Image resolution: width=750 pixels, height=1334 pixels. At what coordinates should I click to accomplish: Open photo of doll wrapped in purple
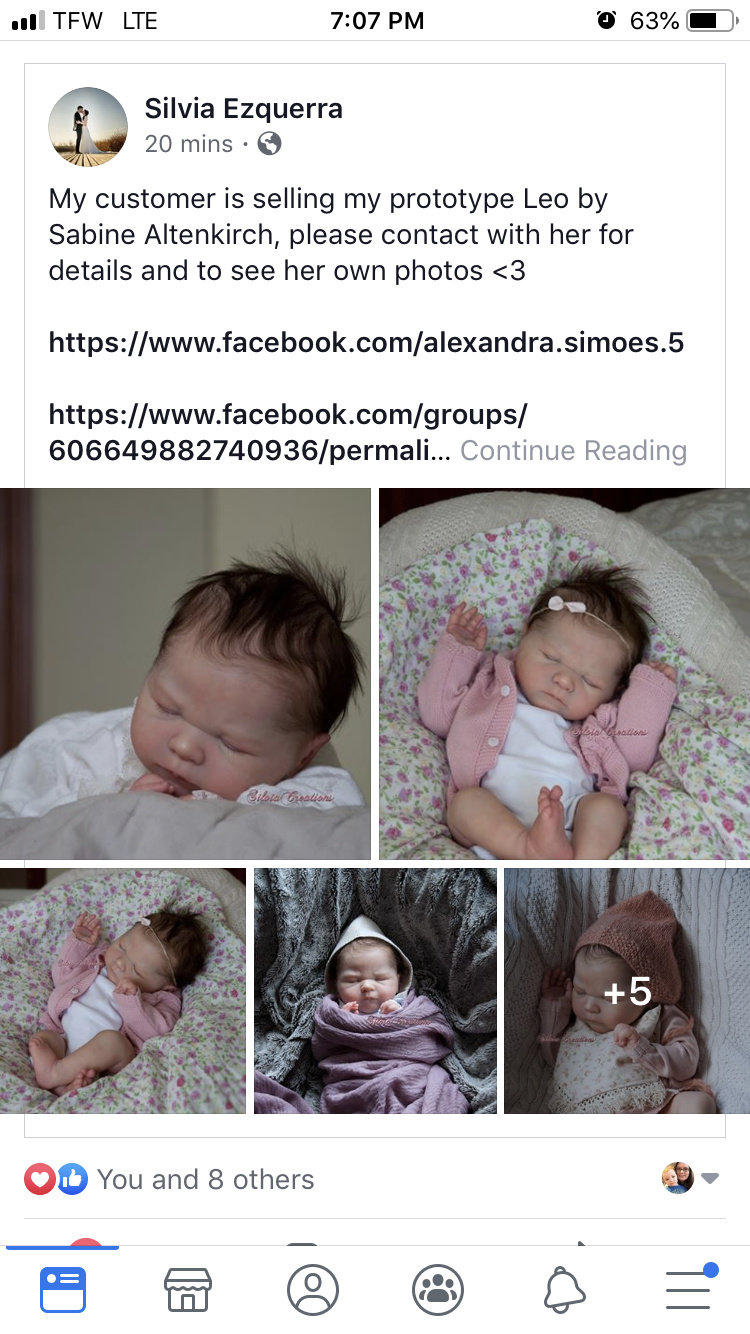(375, 990)
